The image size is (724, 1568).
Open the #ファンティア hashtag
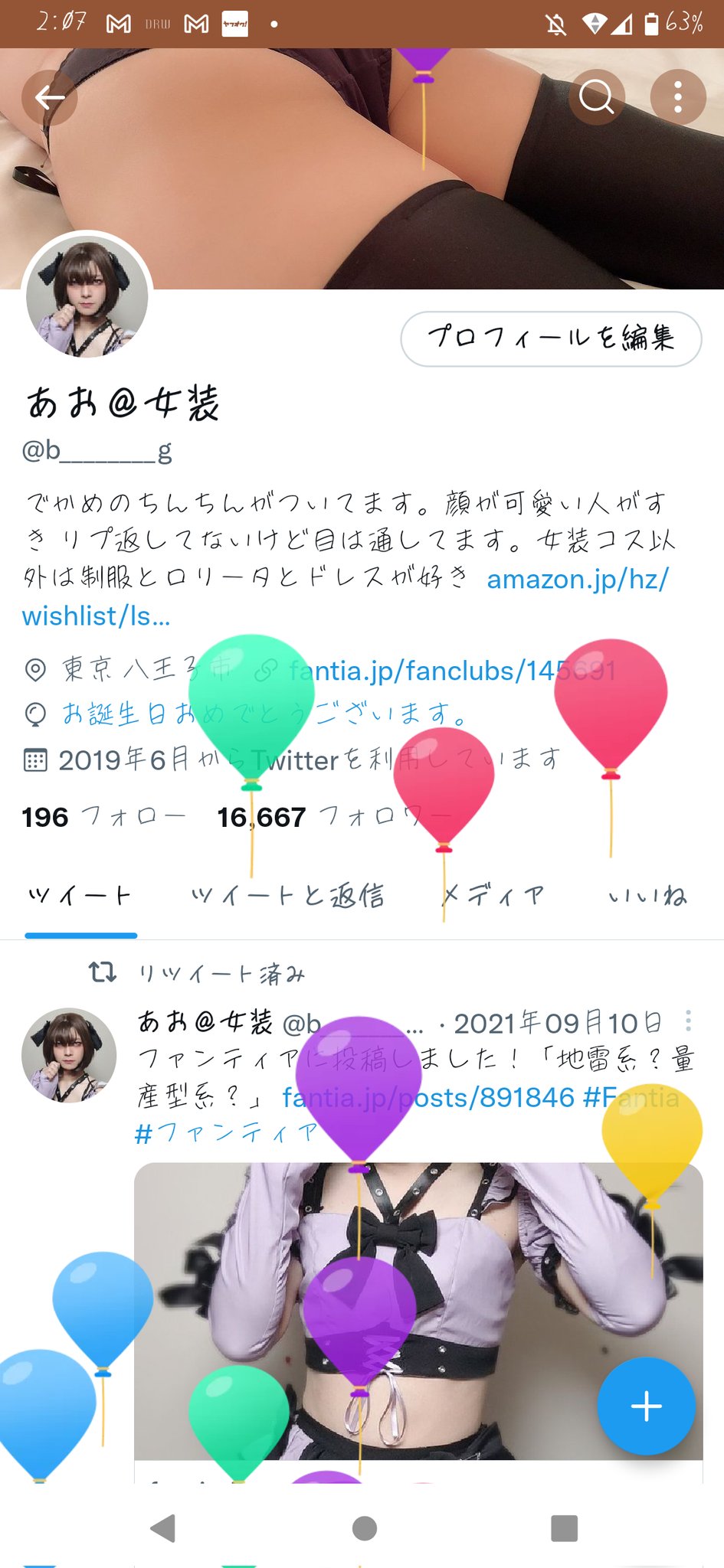point(227,1133)
